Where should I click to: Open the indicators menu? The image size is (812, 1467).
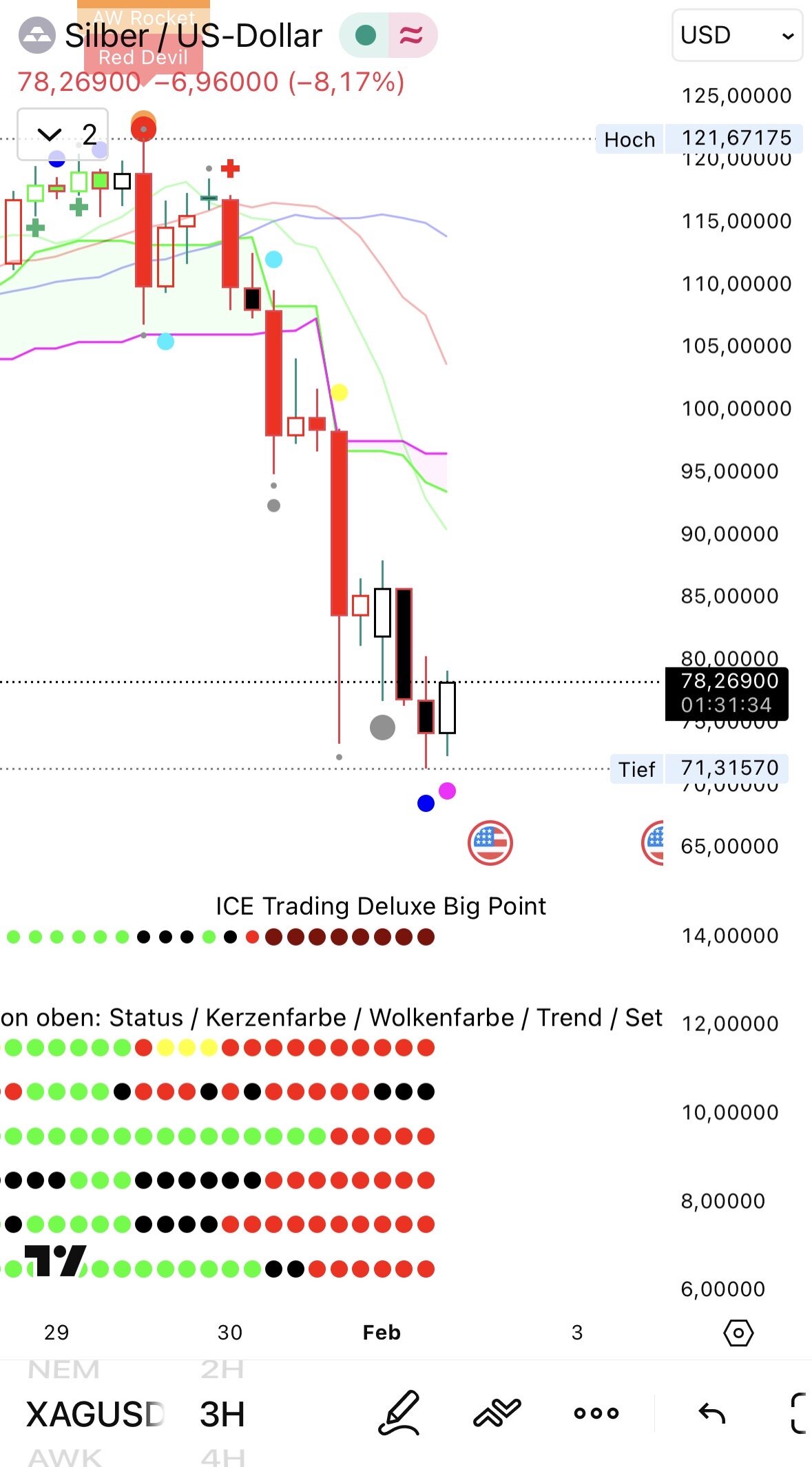click(497, 1413)
